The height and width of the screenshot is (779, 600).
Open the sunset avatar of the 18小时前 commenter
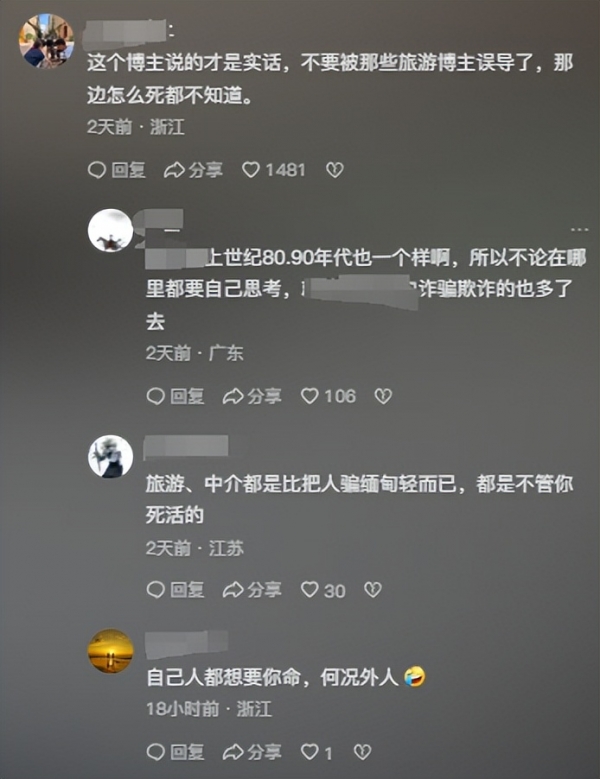point(110,651)
